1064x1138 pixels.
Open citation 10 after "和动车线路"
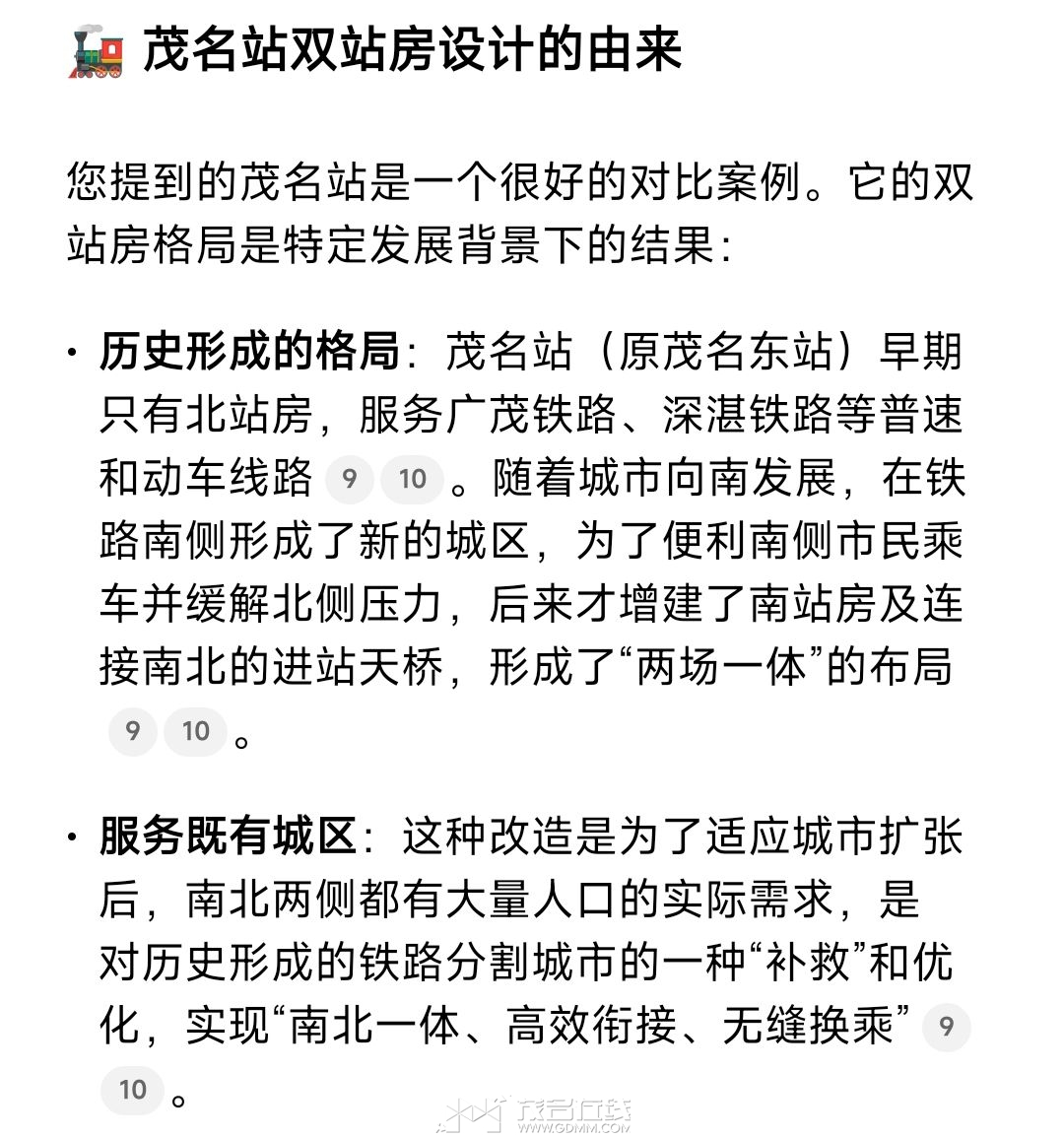click(412, 479)
